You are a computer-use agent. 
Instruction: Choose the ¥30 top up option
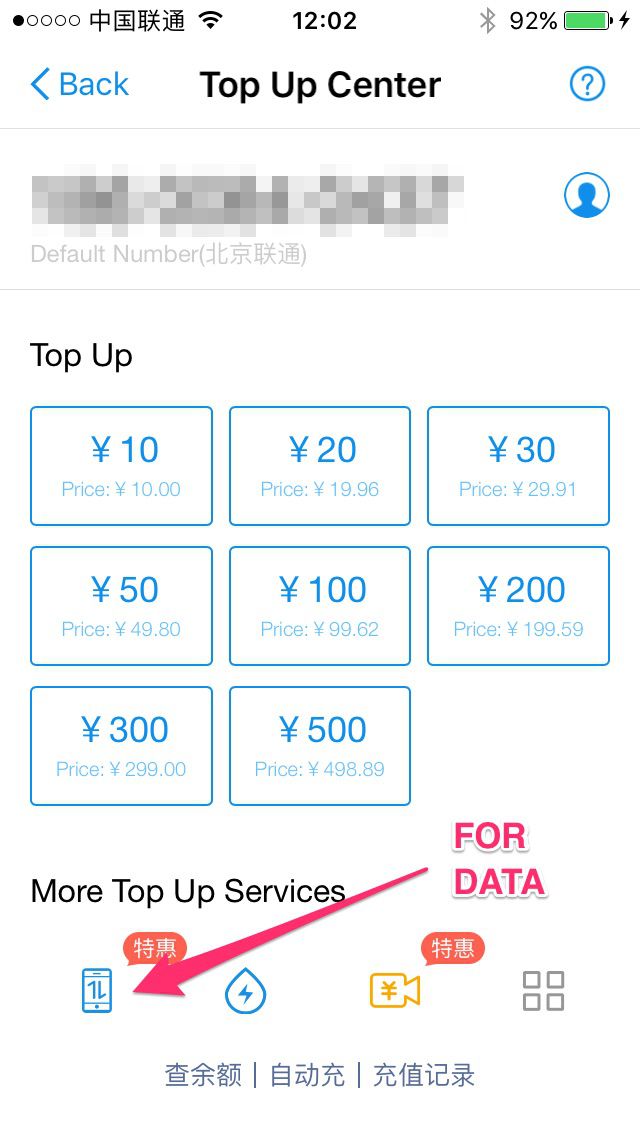tap(518, 466)
